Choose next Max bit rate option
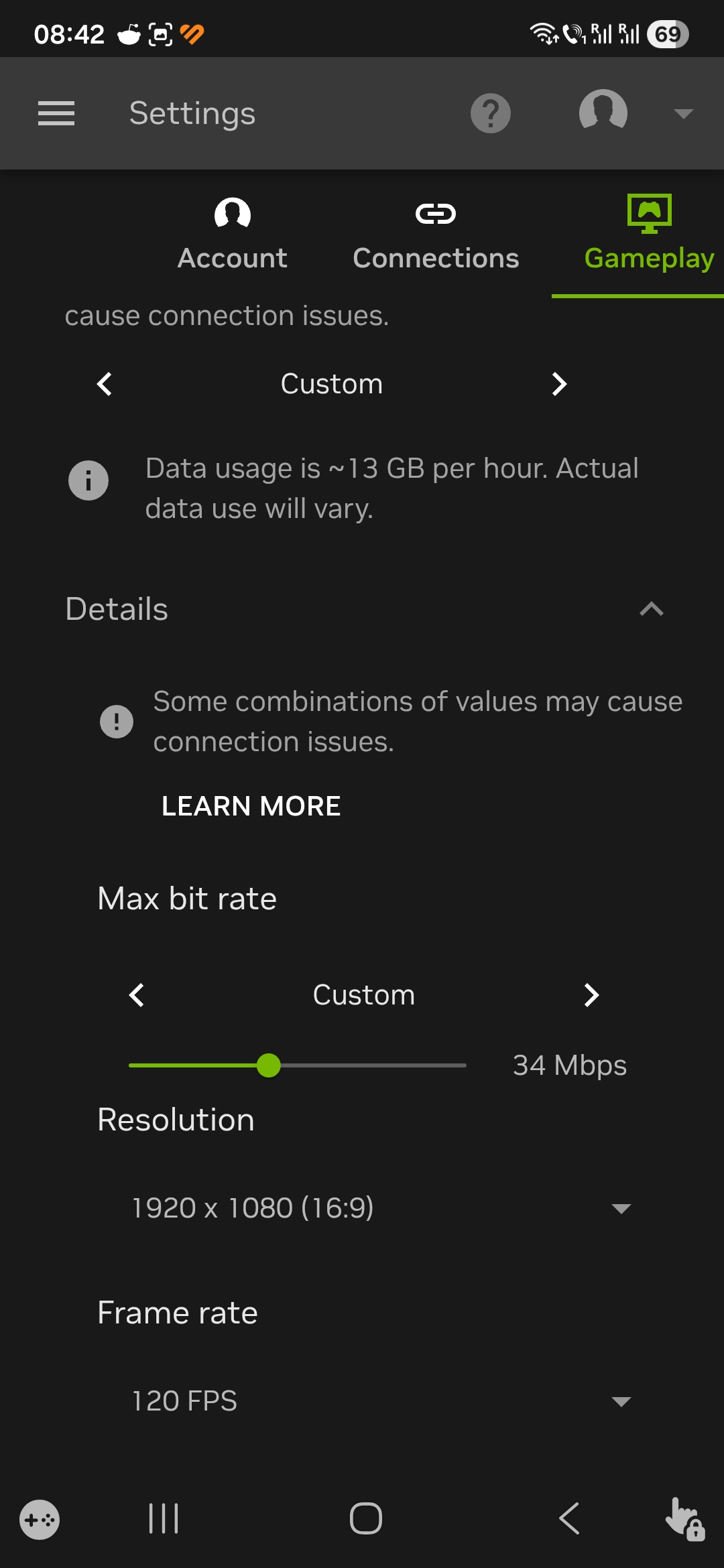 pyautogui.click(x=591, y=995)
